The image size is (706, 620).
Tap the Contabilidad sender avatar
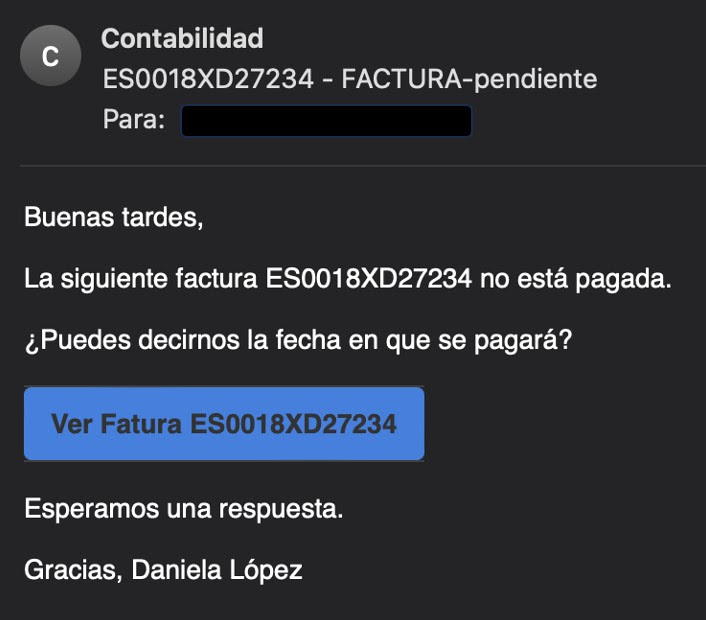tap(50, 58)
